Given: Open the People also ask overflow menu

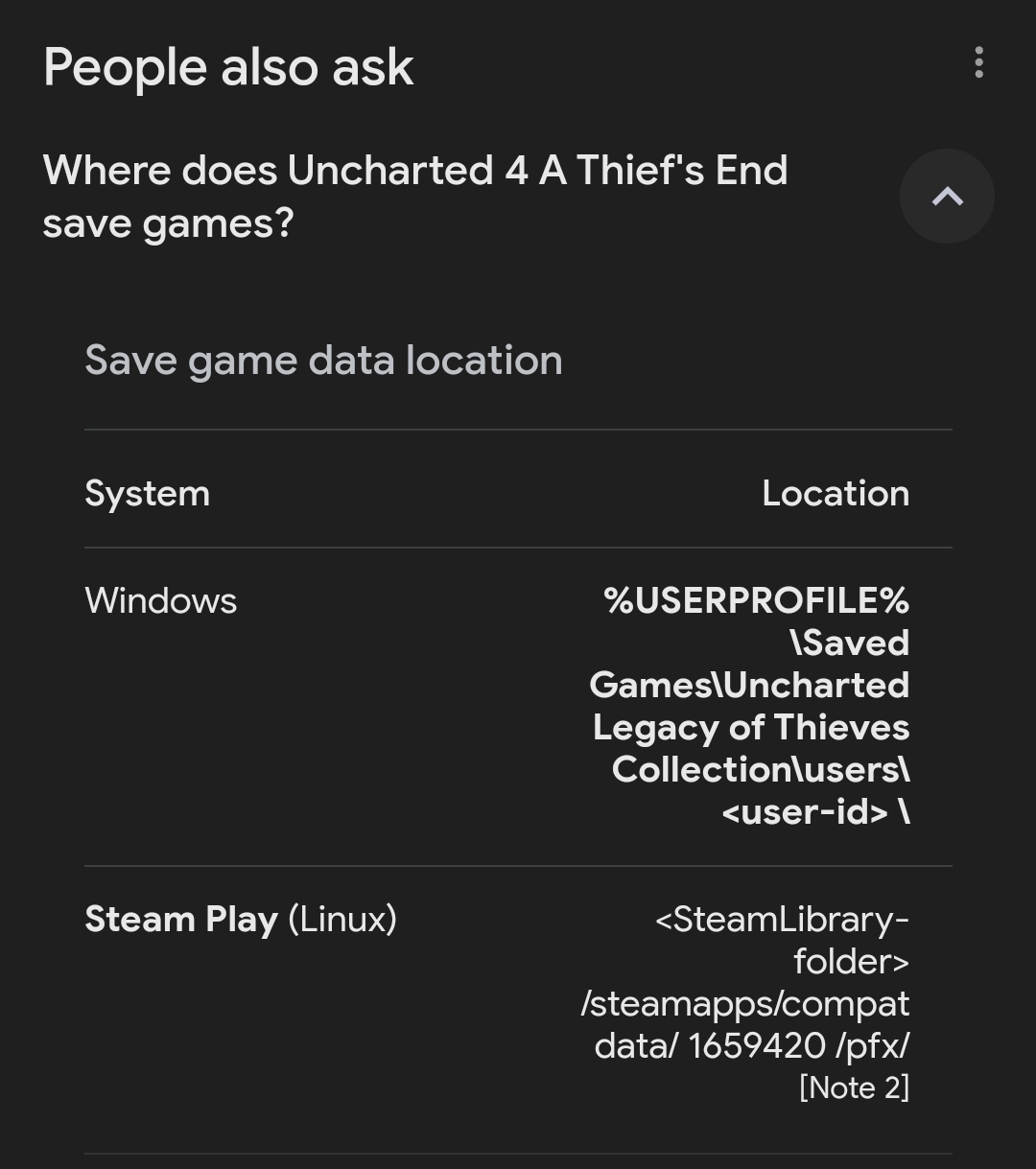Looking at the screenshot, I should click(978, 63).
